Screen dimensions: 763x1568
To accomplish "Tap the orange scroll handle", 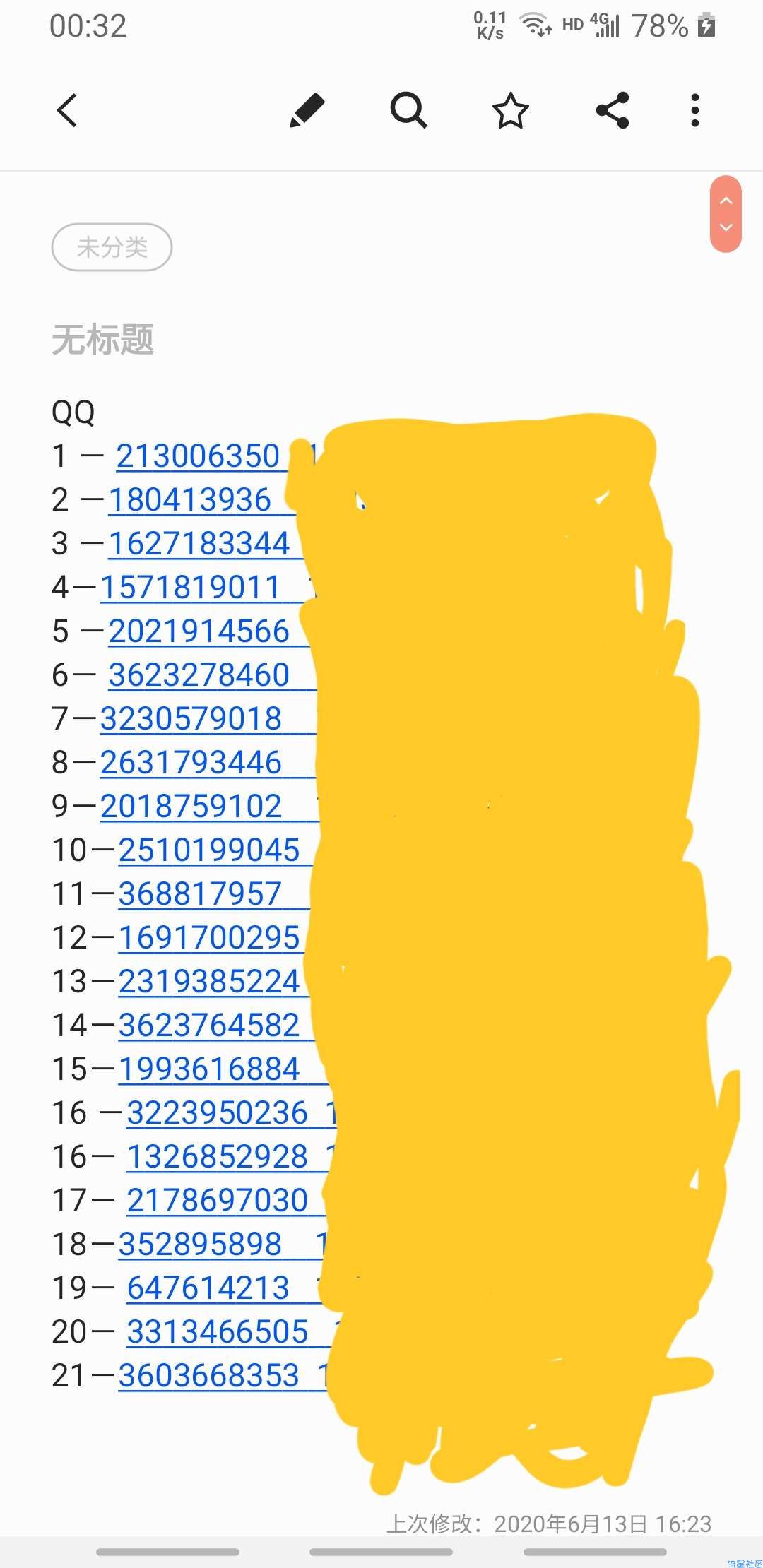I will tap(726, 215).
